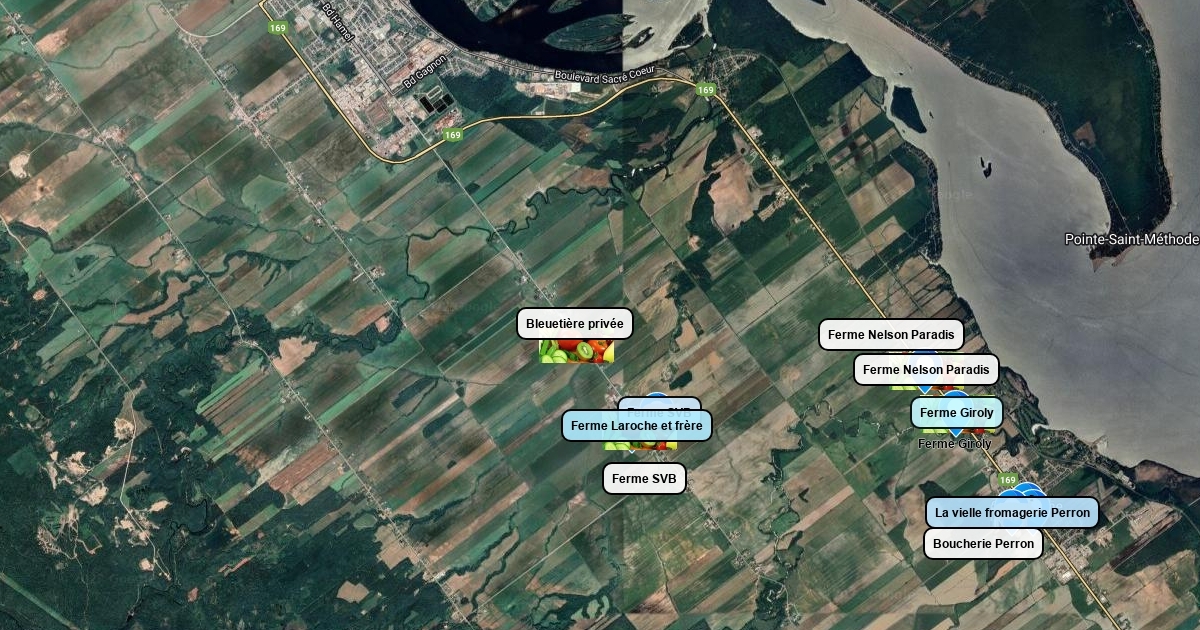
Task: Open the unobstructed white Ferme SVB label
Action: tap(645, 478)
